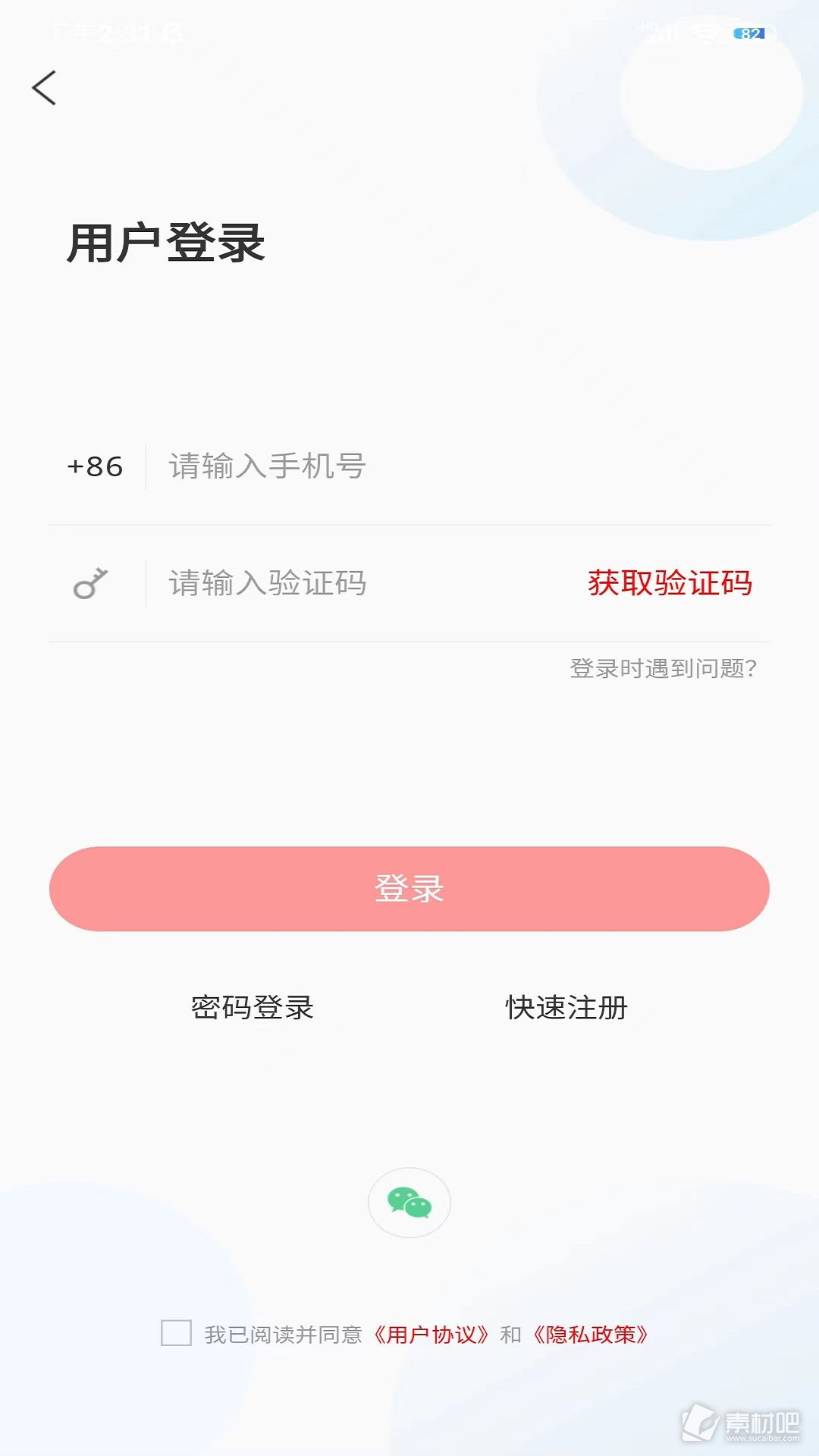This screenshot has width=819, height=1456.
Task: Open 快速注册 quick registration
Action: tap(566, 1007)
